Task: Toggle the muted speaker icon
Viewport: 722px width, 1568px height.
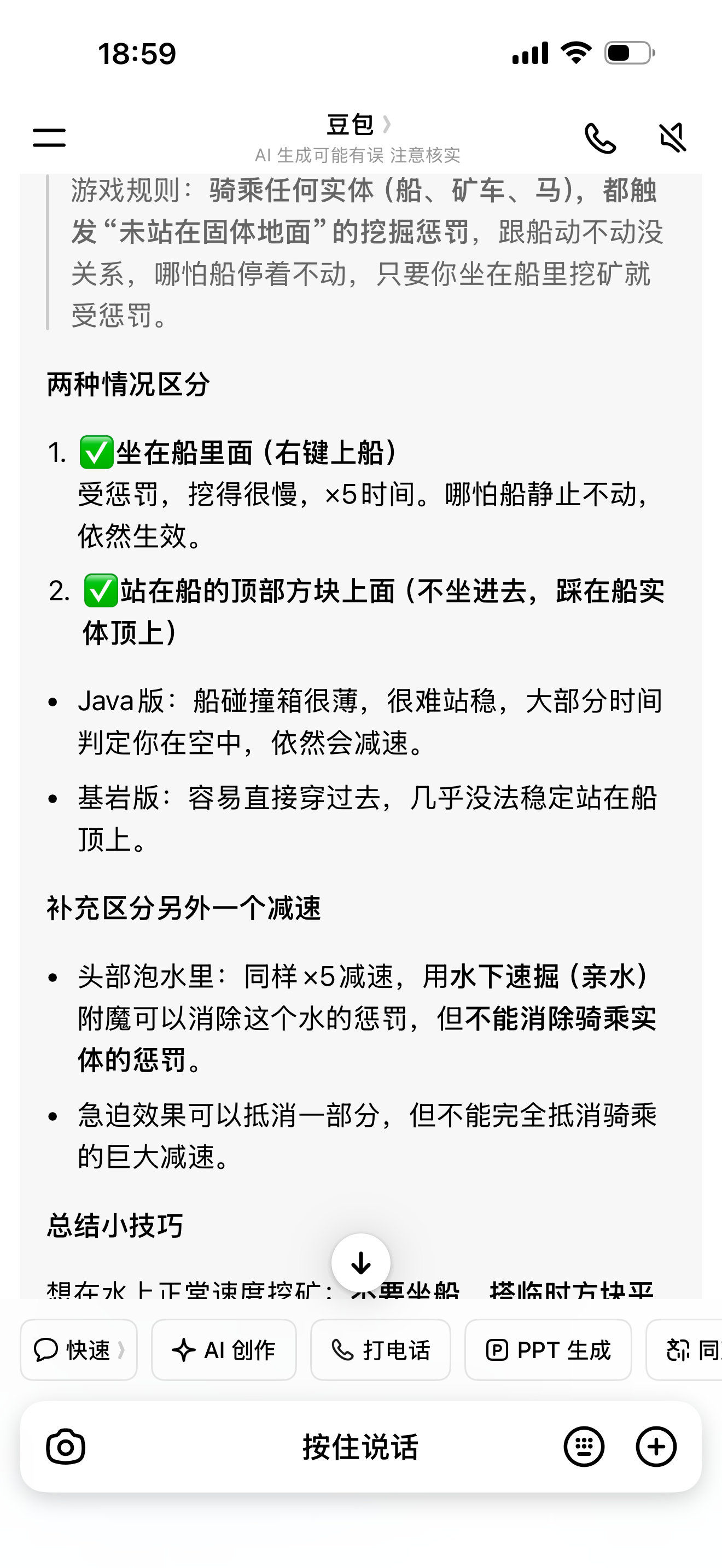Action: [673, 138]
